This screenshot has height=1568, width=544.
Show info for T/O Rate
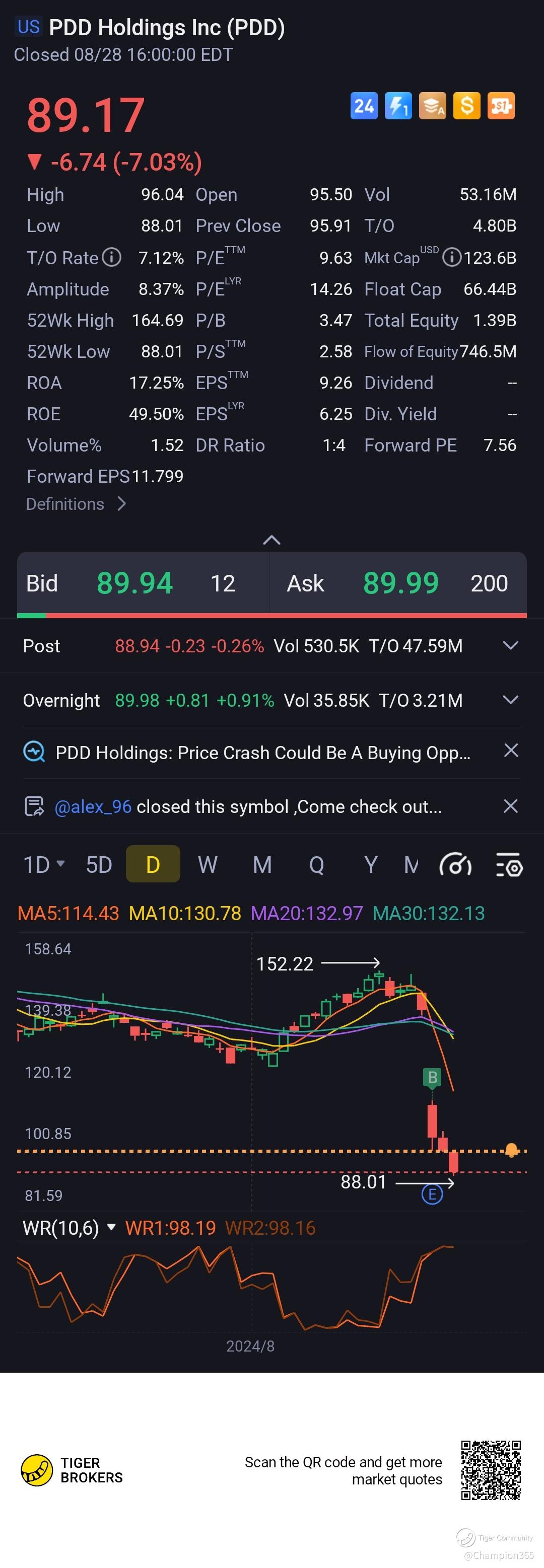coord(111,258)
